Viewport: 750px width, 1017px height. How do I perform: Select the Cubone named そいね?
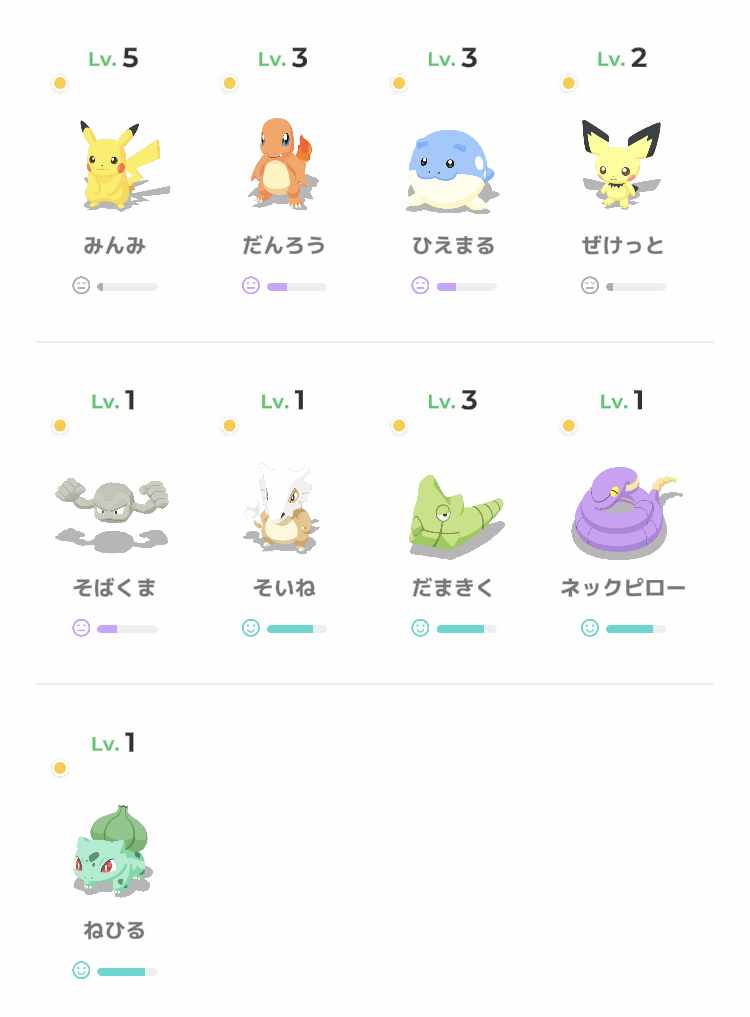click(282, 508)
